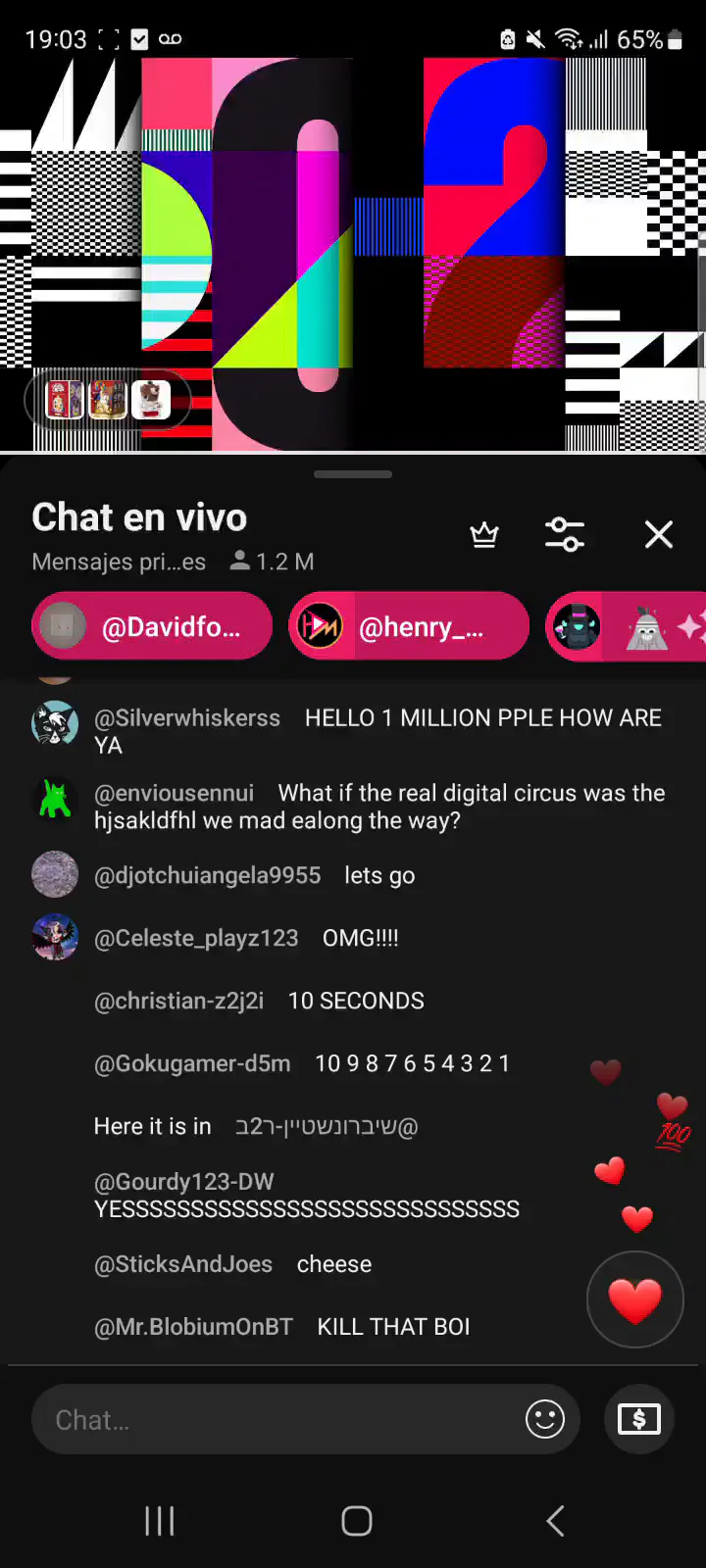The height and width of the screenshot is (1568, 706).
Task: Tap the video player area
Action: 392,245
